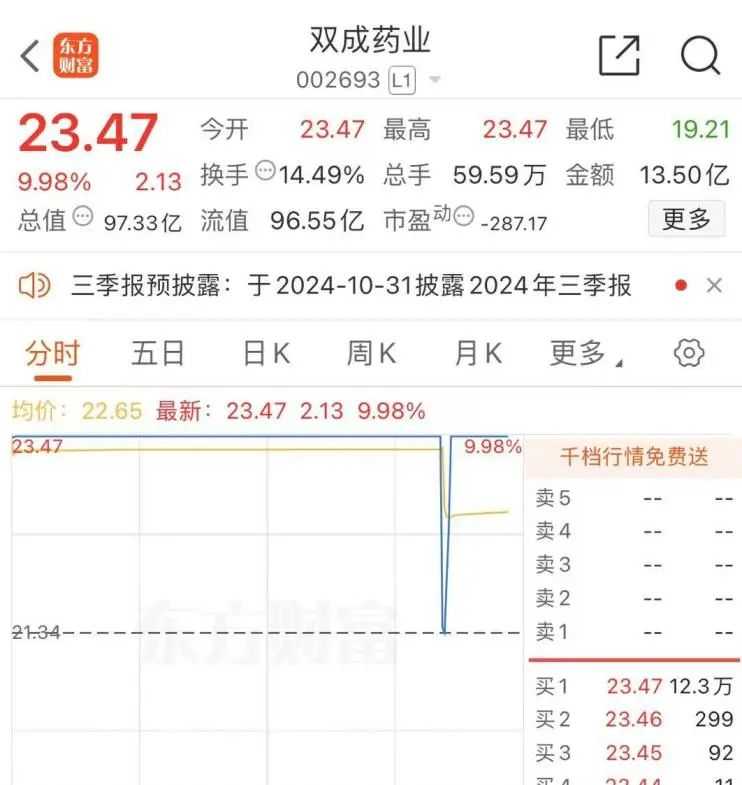Select the 分时 chart tab

[52, 353]
